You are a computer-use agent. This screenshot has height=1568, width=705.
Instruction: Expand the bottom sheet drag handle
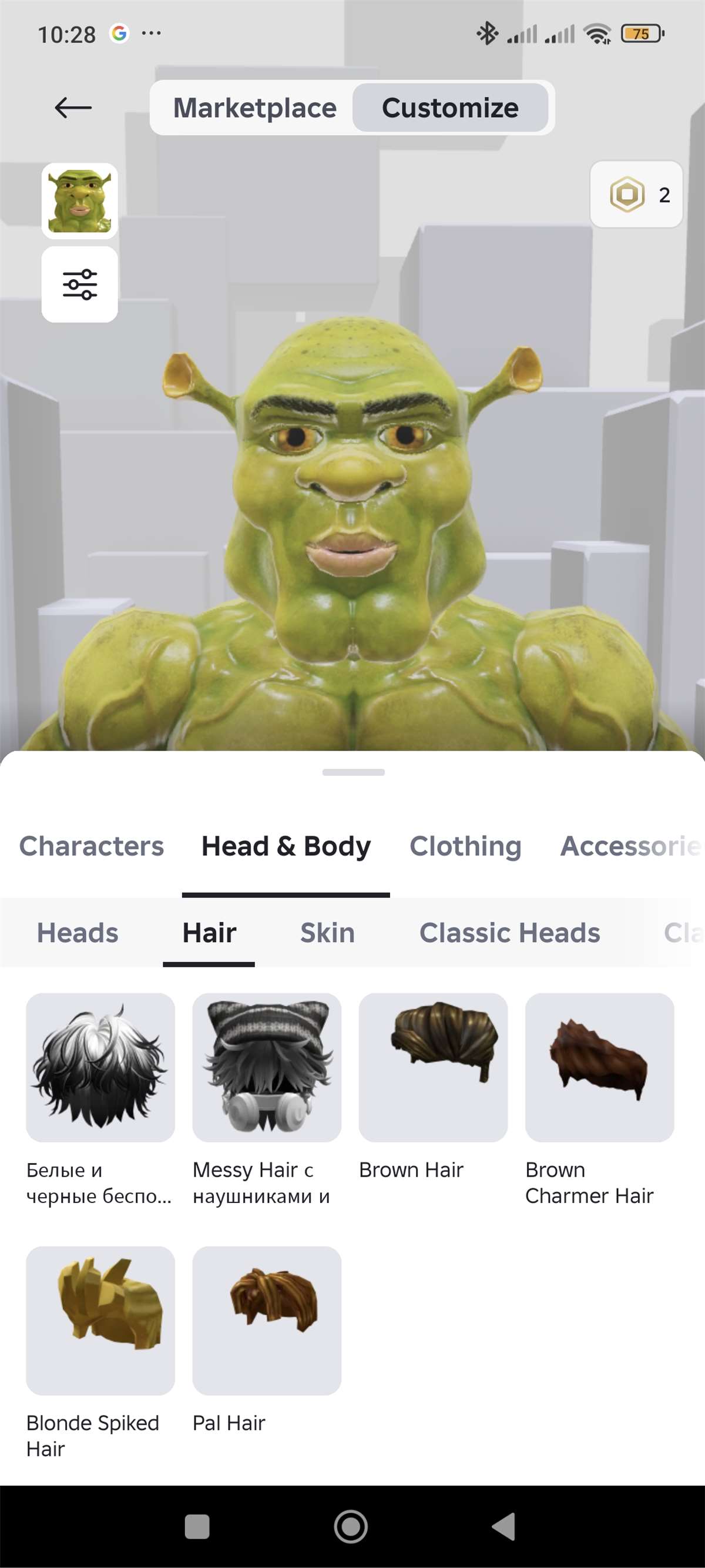pos(352,771)
